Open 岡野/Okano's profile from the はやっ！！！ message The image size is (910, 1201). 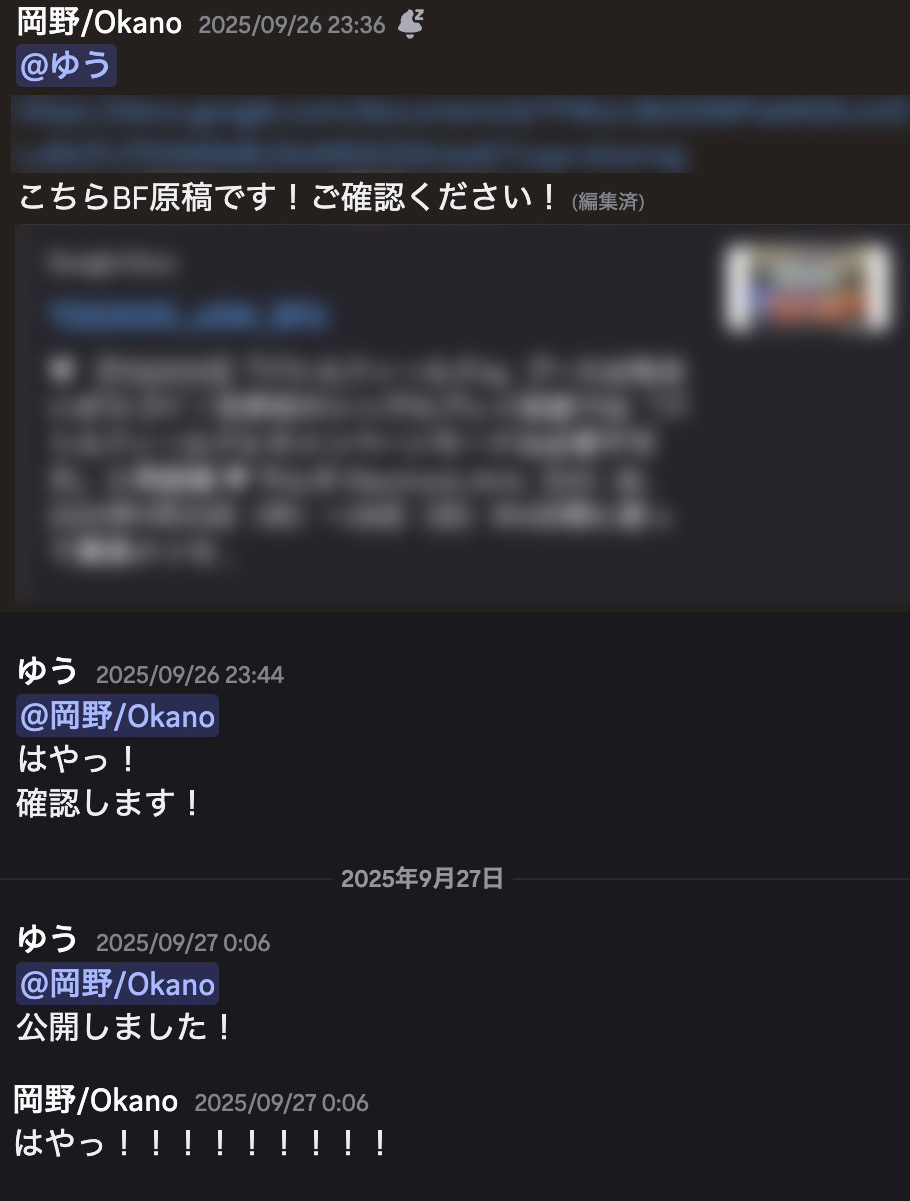(x=96, y=1101)
